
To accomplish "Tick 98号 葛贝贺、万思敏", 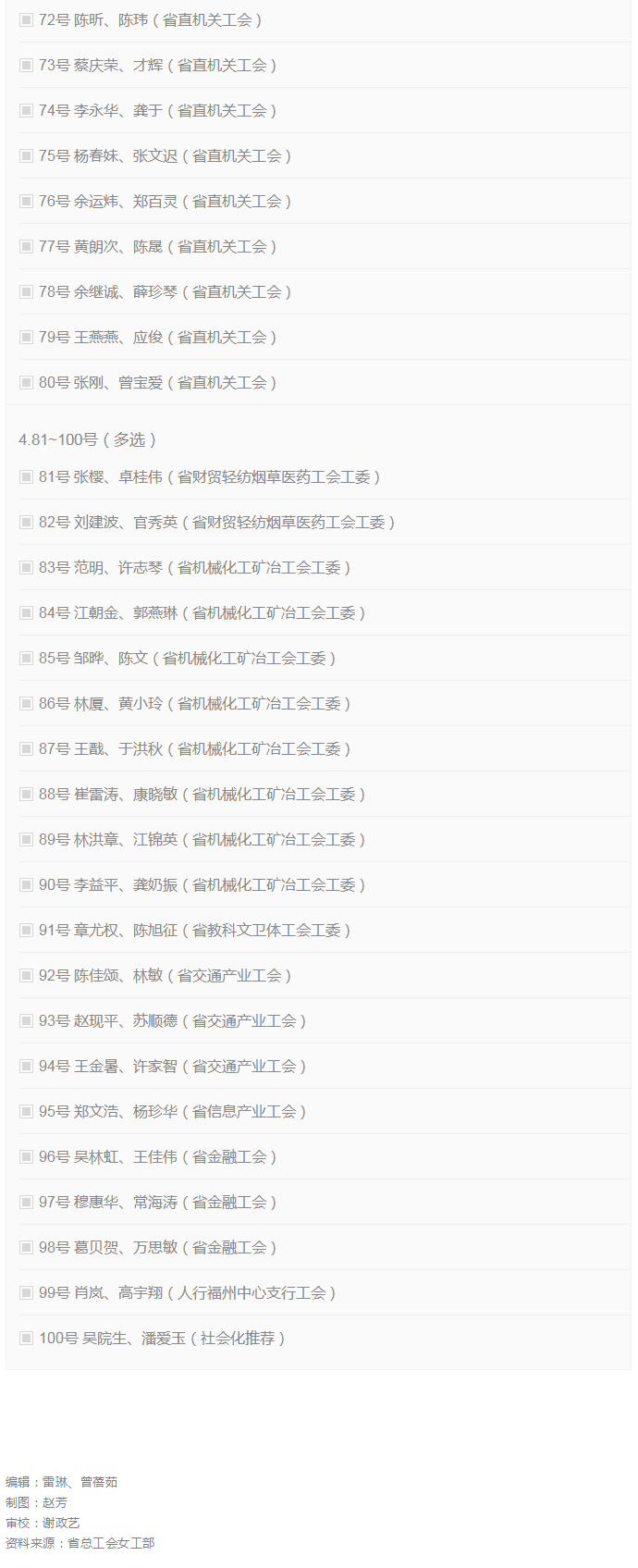I will 26,1247.
